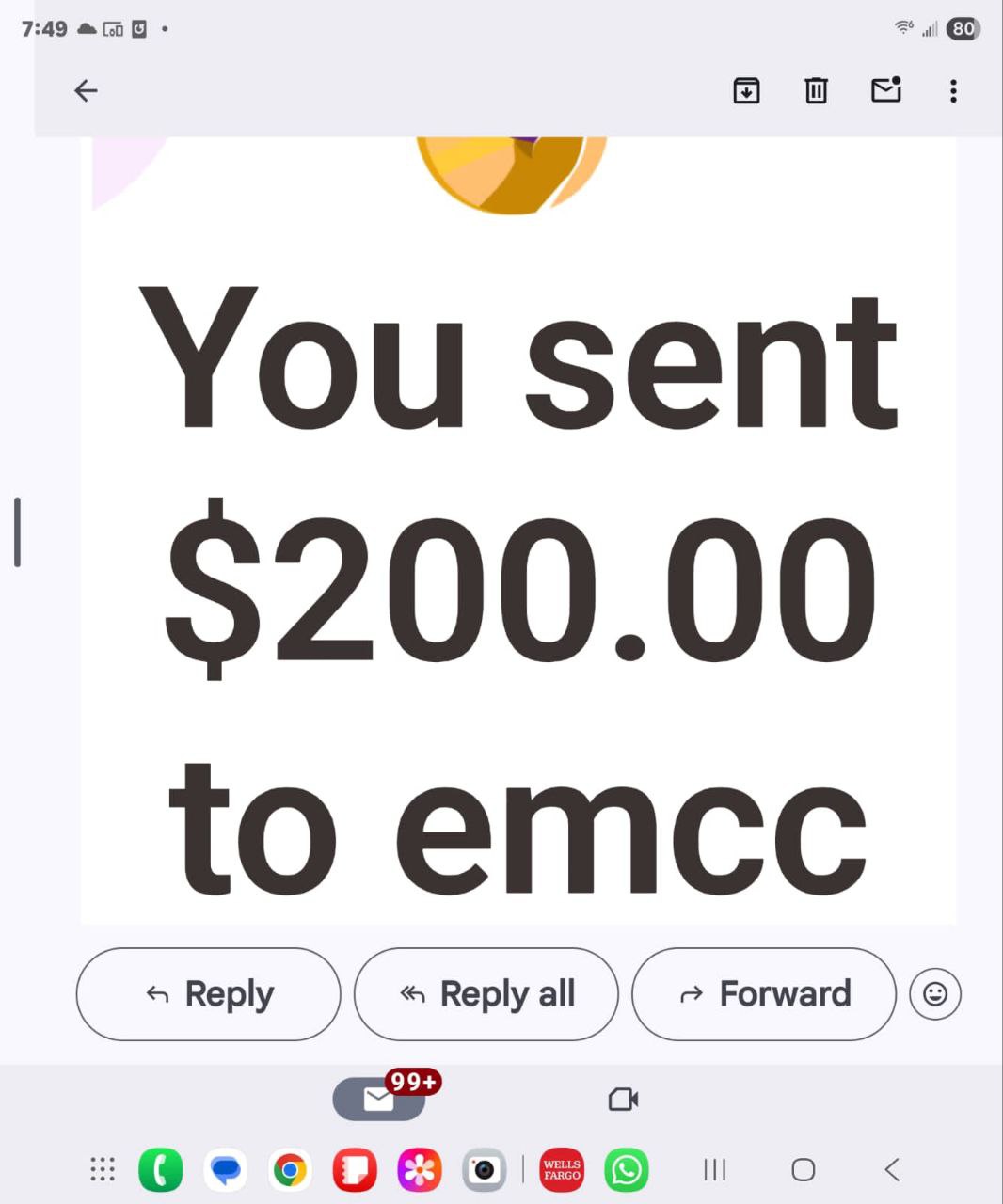Open the Gallery app from the taskbar
The image size is (1003, 1204).
[419, 1170]
